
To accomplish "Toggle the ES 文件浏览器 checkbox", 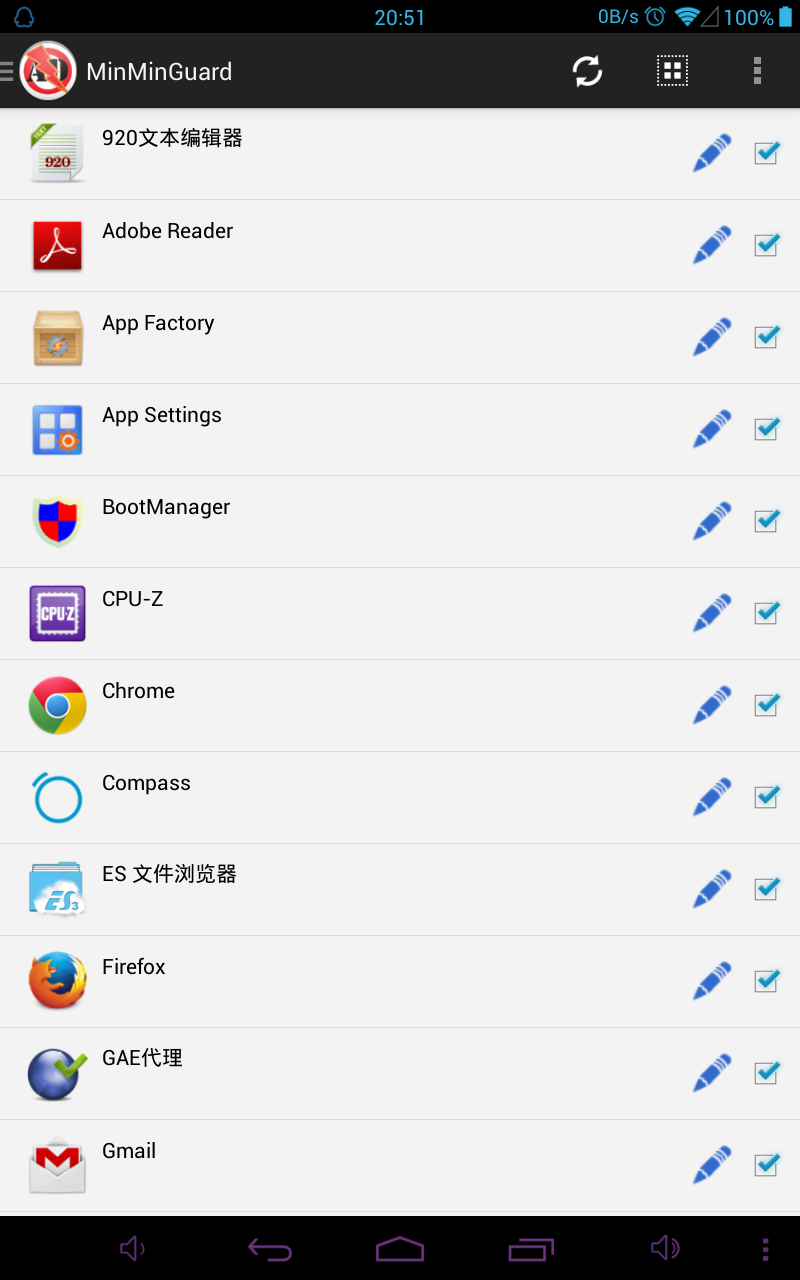I will tap(767, 889).
